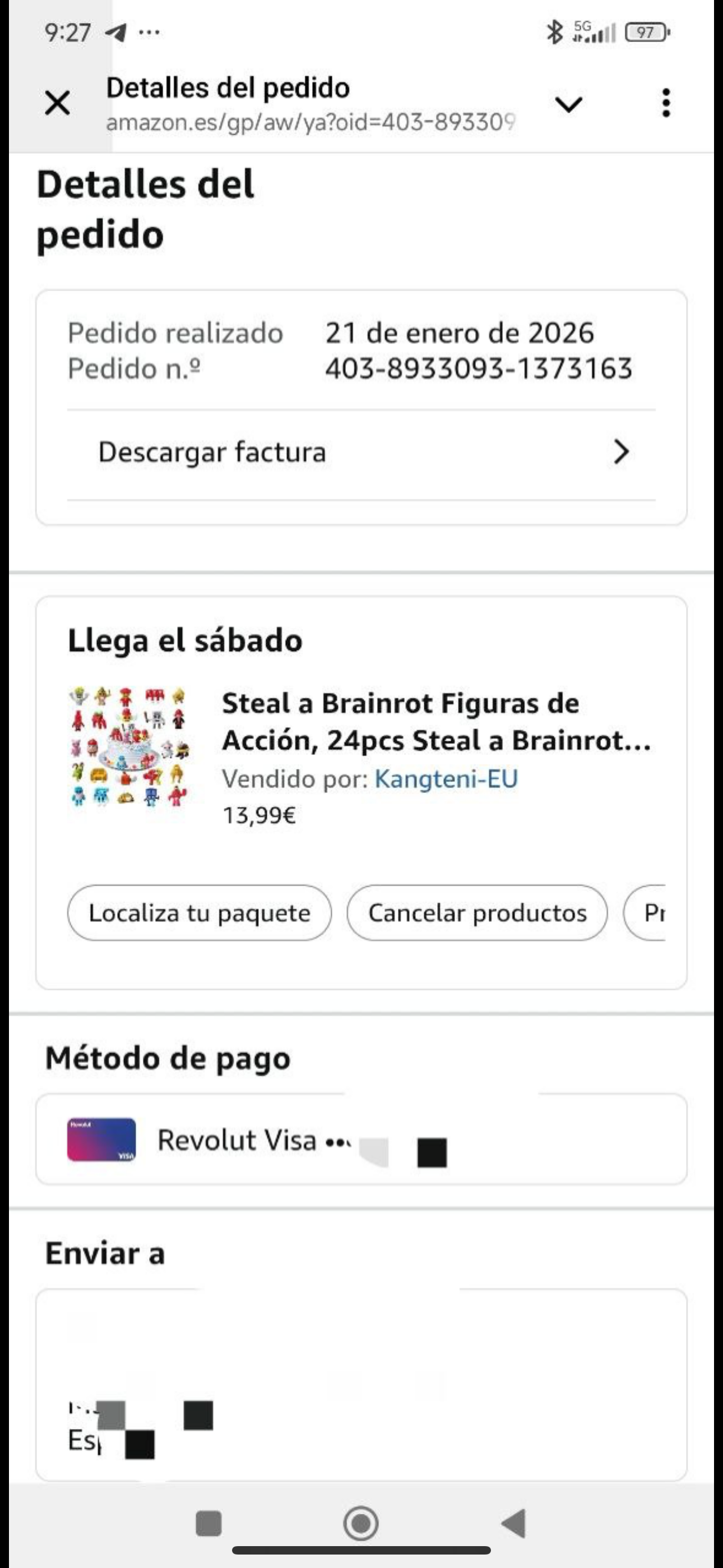Open Descargar factura
This screenshot has height=1568, width=723.
(361, 452)
